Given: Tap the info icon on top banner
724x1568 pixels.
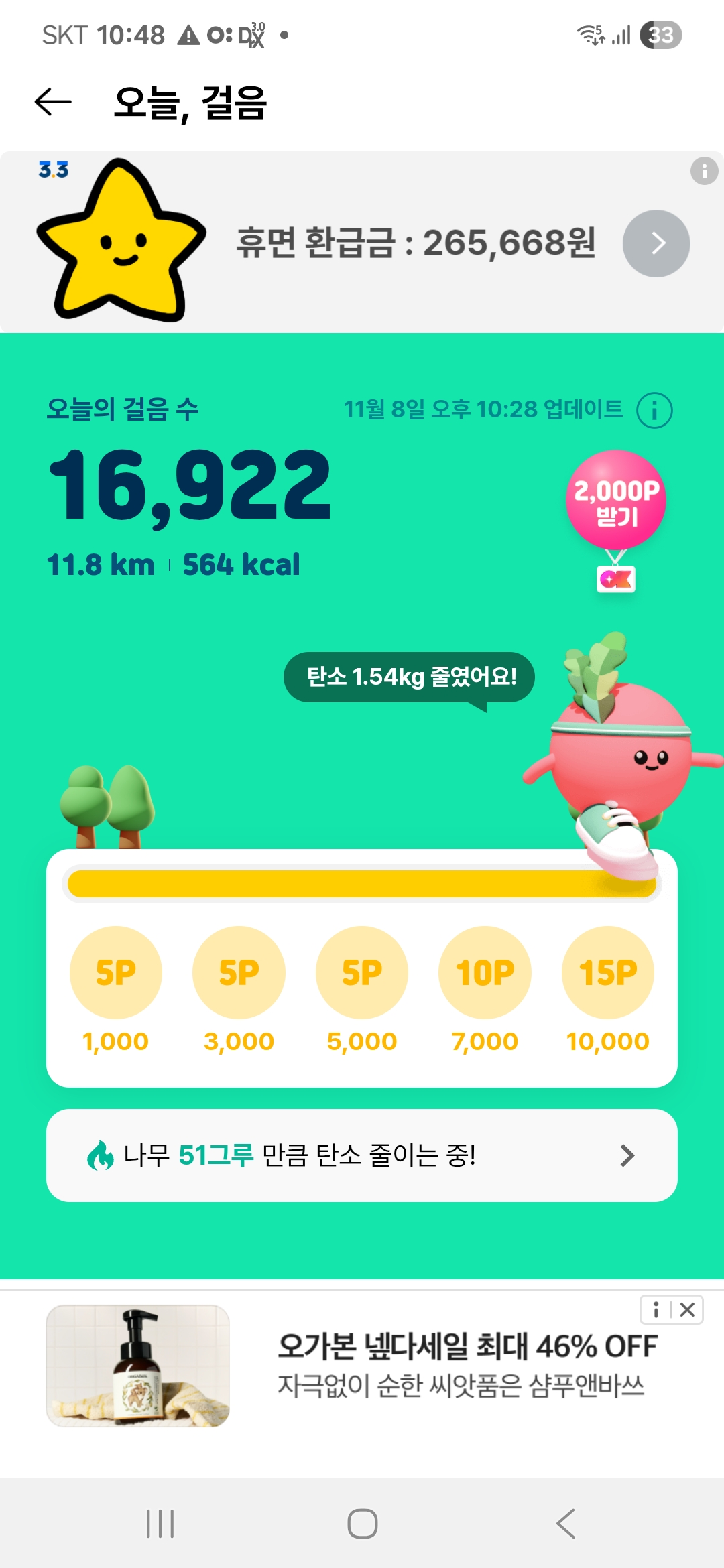Looking at the screenshot, I should pos(704,171).
